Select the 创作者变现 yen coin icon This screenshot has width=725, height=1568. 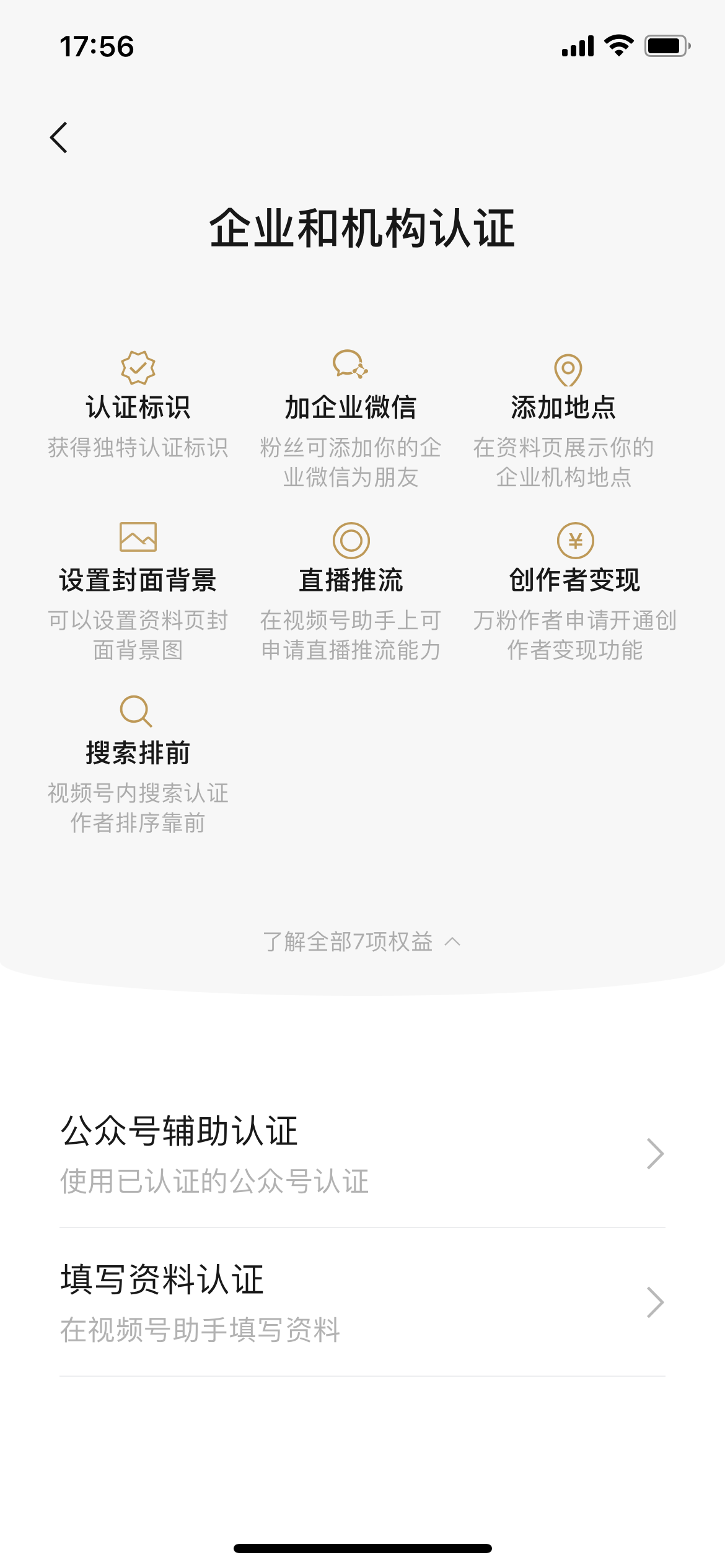pos(576,540)
